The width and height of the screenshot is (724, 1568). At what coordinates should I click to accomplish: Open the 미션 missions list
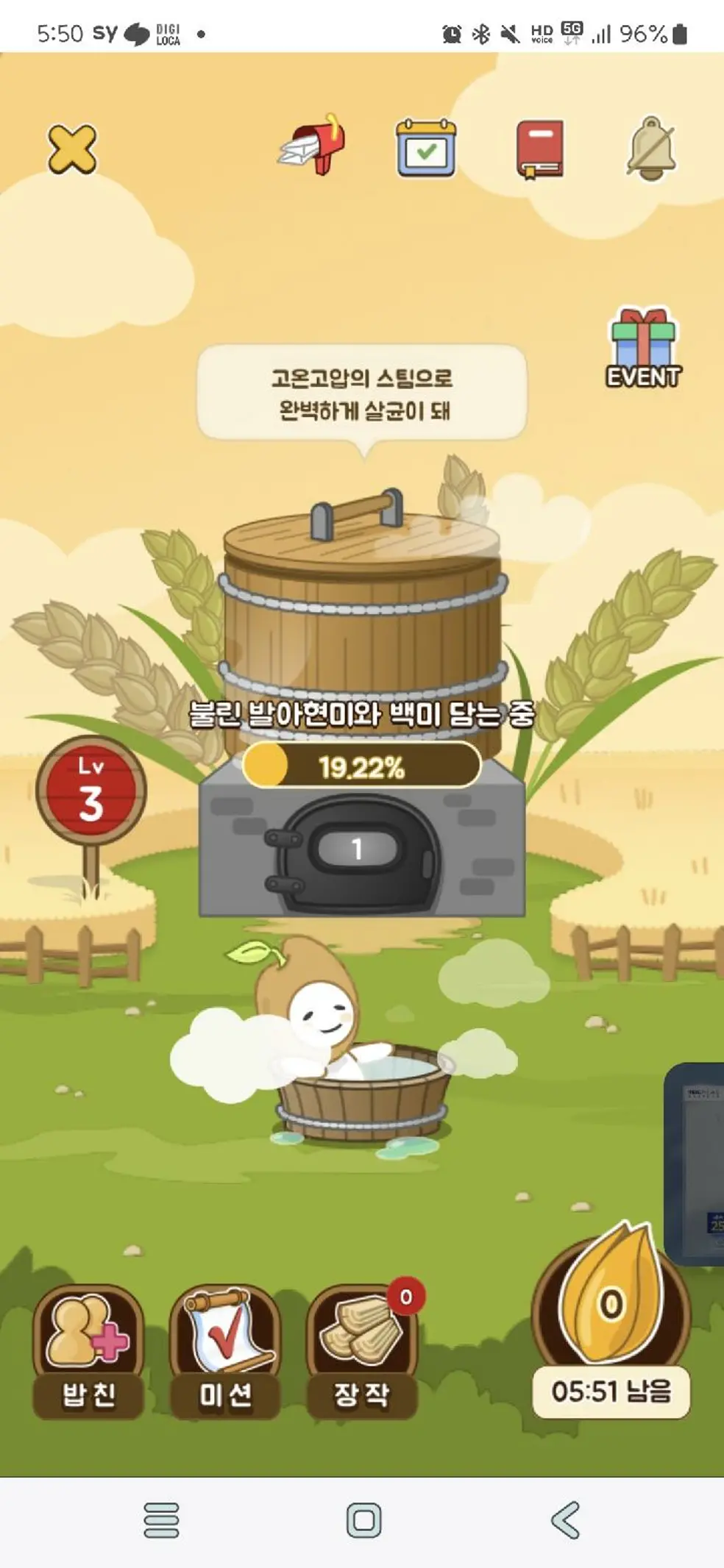tap(225, 1350)
